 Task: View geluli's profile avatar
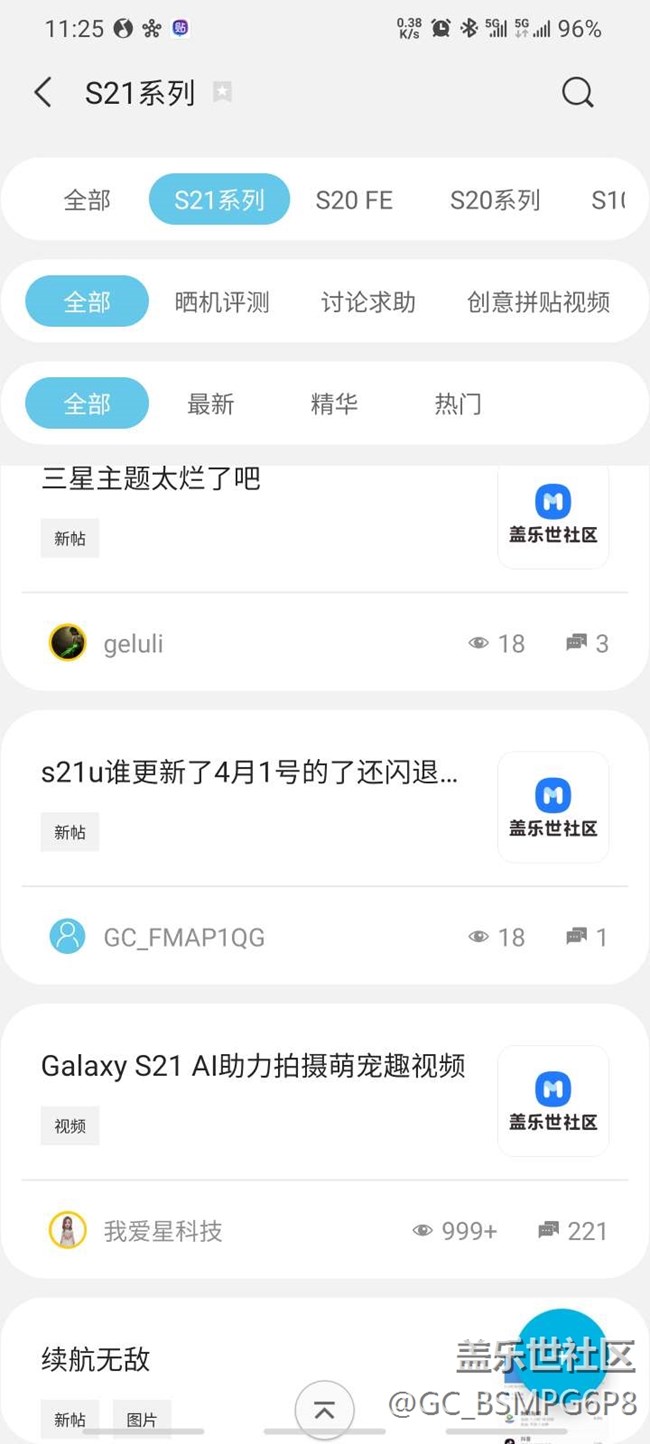click(67, 643)
